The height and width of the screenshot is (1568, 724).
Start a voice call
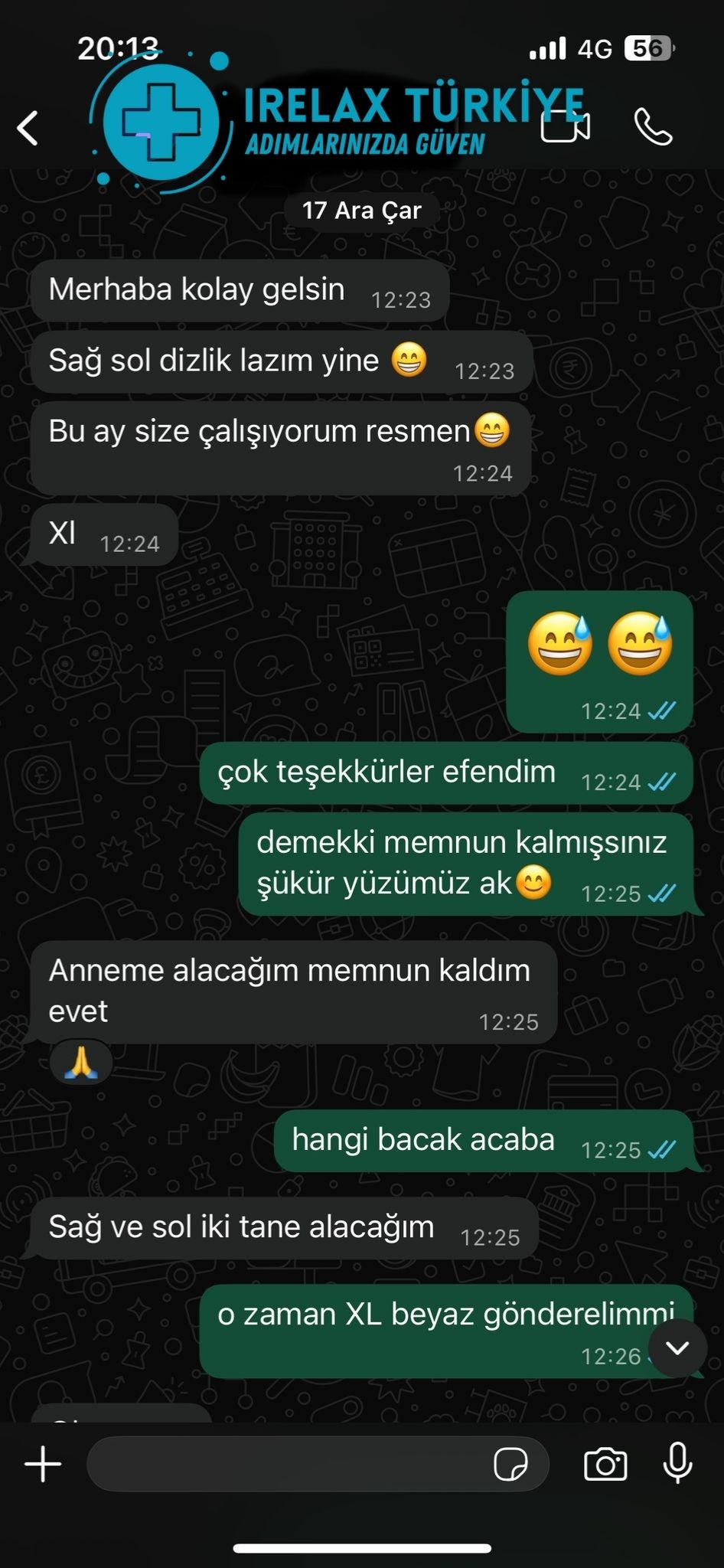pyautogui.click(x=653, y=127)
